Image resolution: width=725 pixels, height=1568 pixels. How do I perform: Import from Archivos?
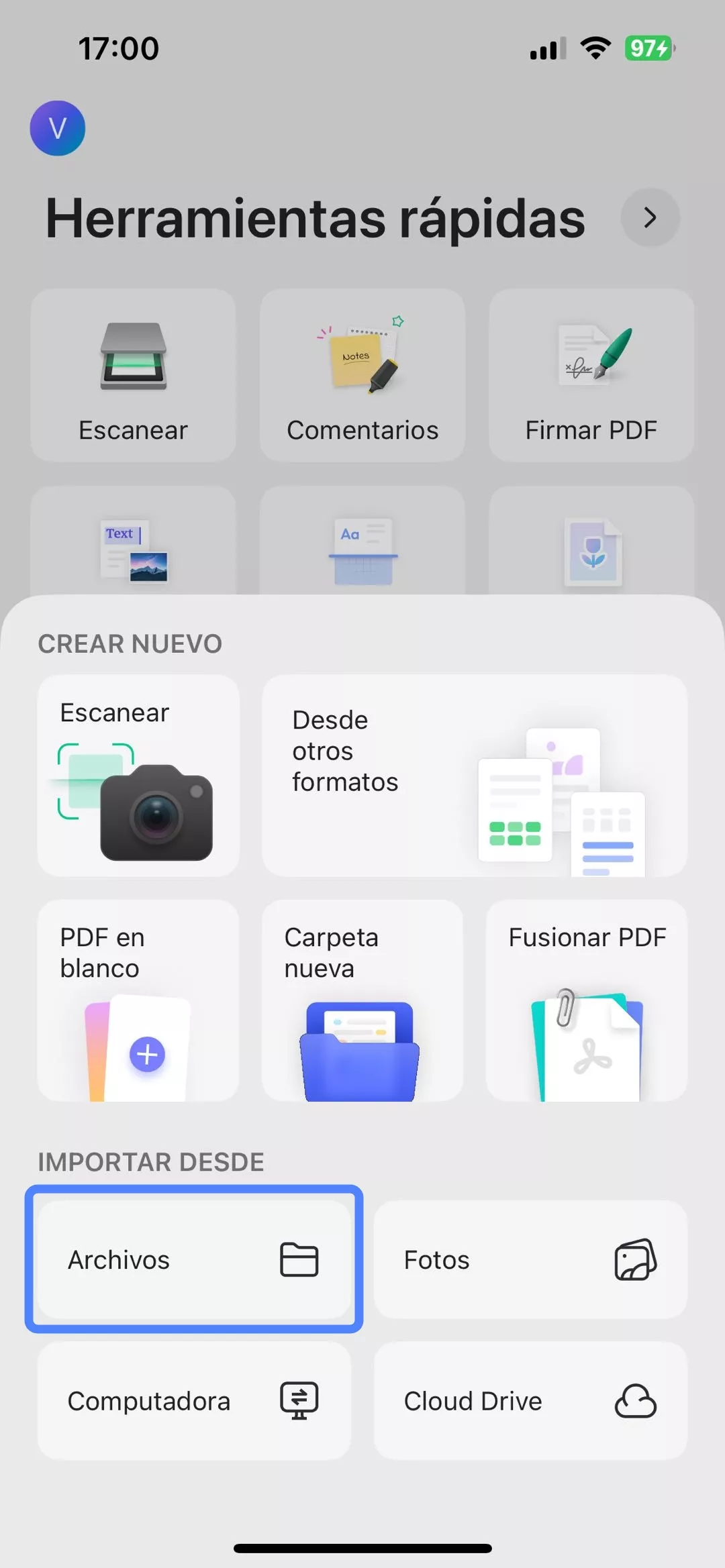(194, 1259)
